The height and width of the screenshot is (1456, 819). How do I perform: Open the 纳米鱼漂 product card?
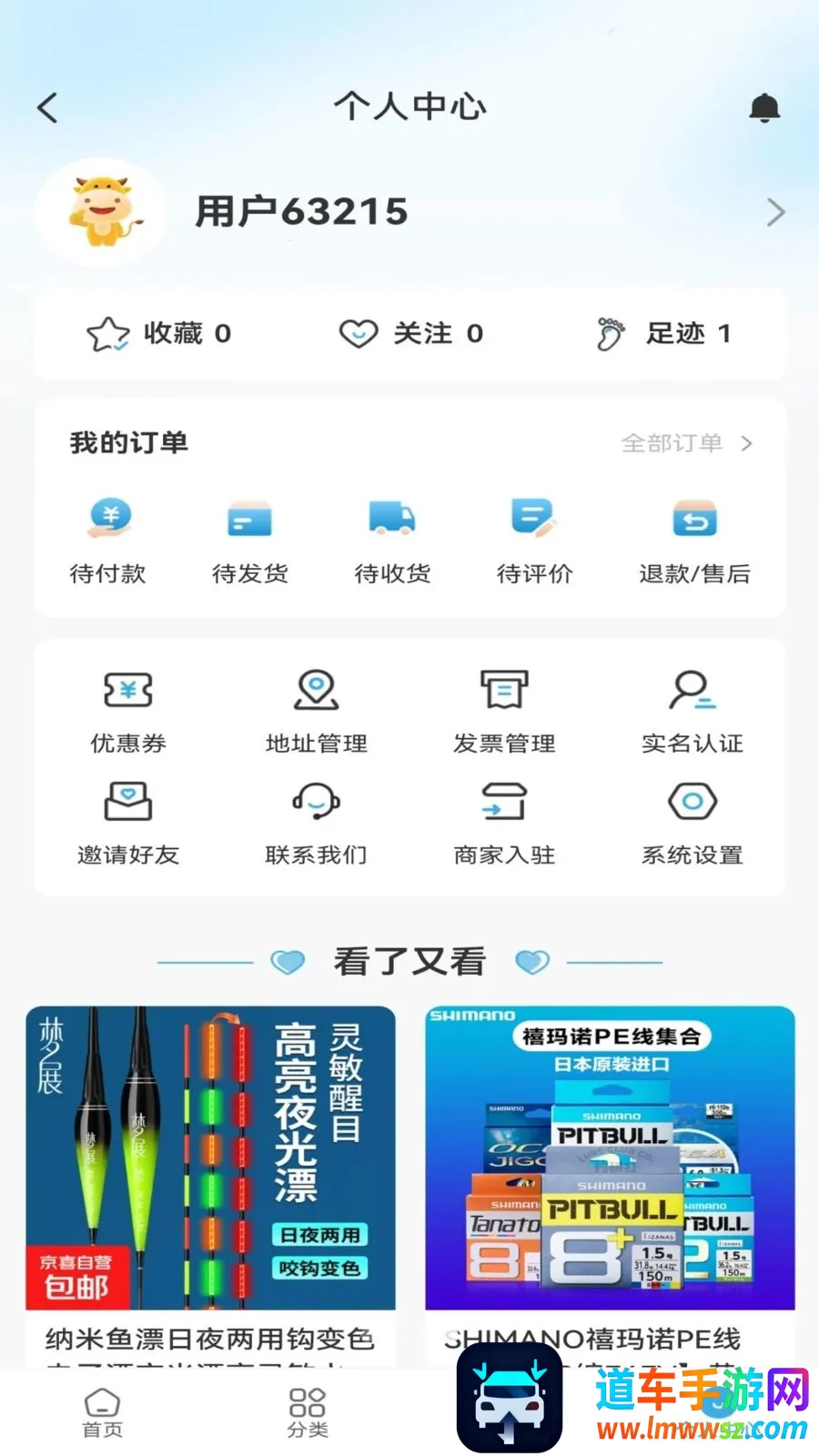211,1186
